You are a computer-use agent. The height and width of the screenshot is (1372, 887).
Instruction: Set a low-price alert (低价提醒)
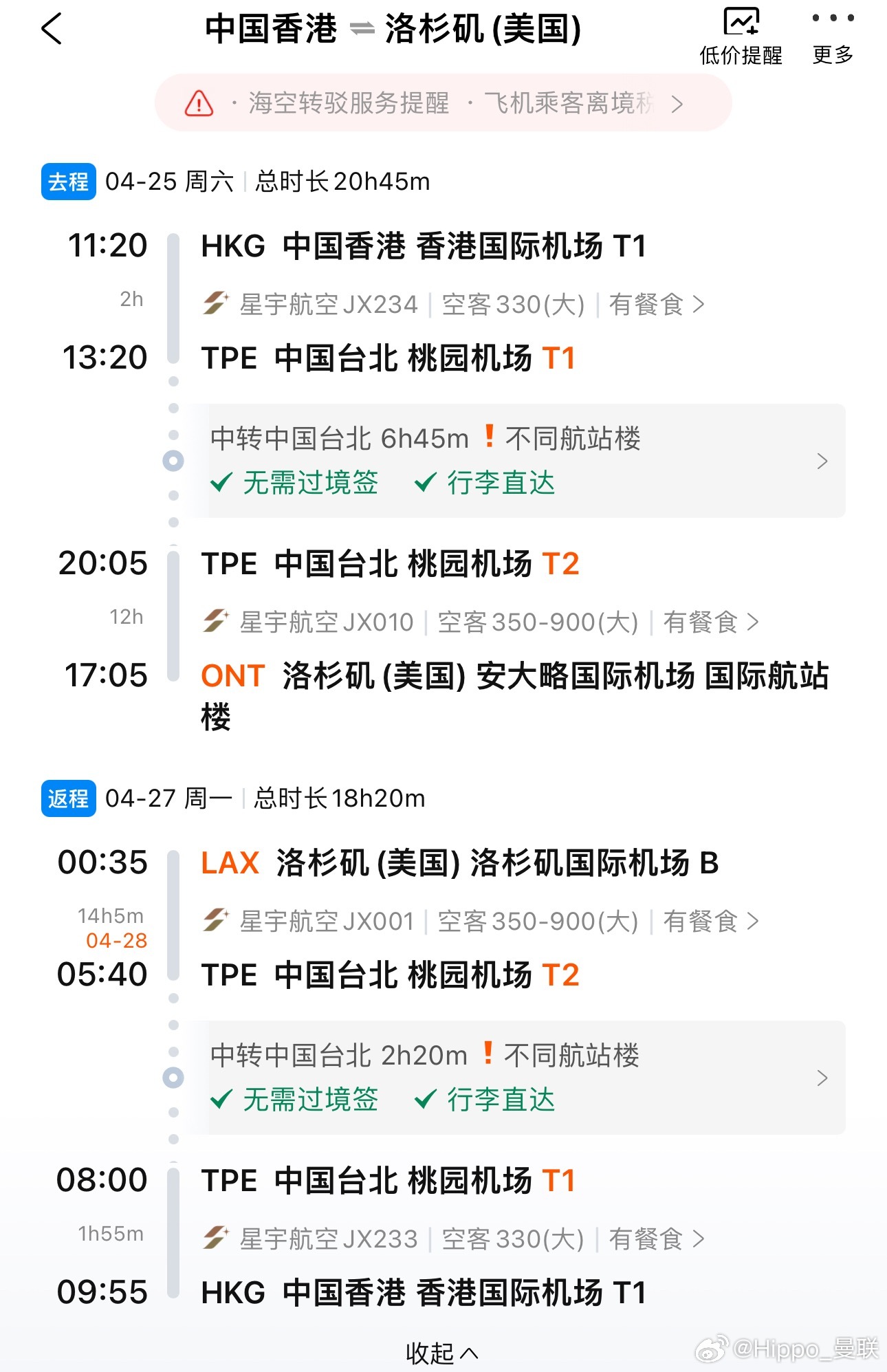pos(741,36)
